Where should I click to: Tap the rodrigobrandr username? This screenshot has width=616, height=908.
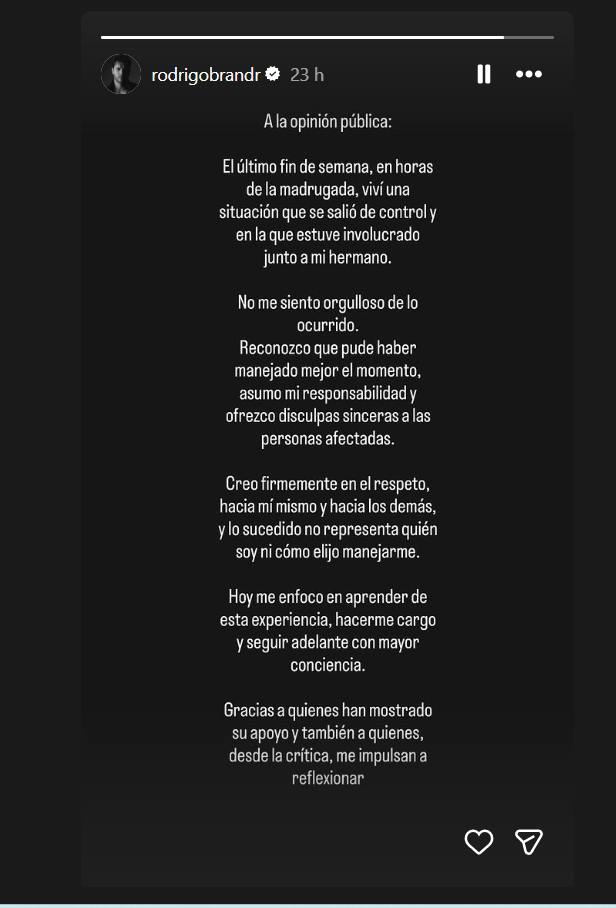(x=206, y=75)
